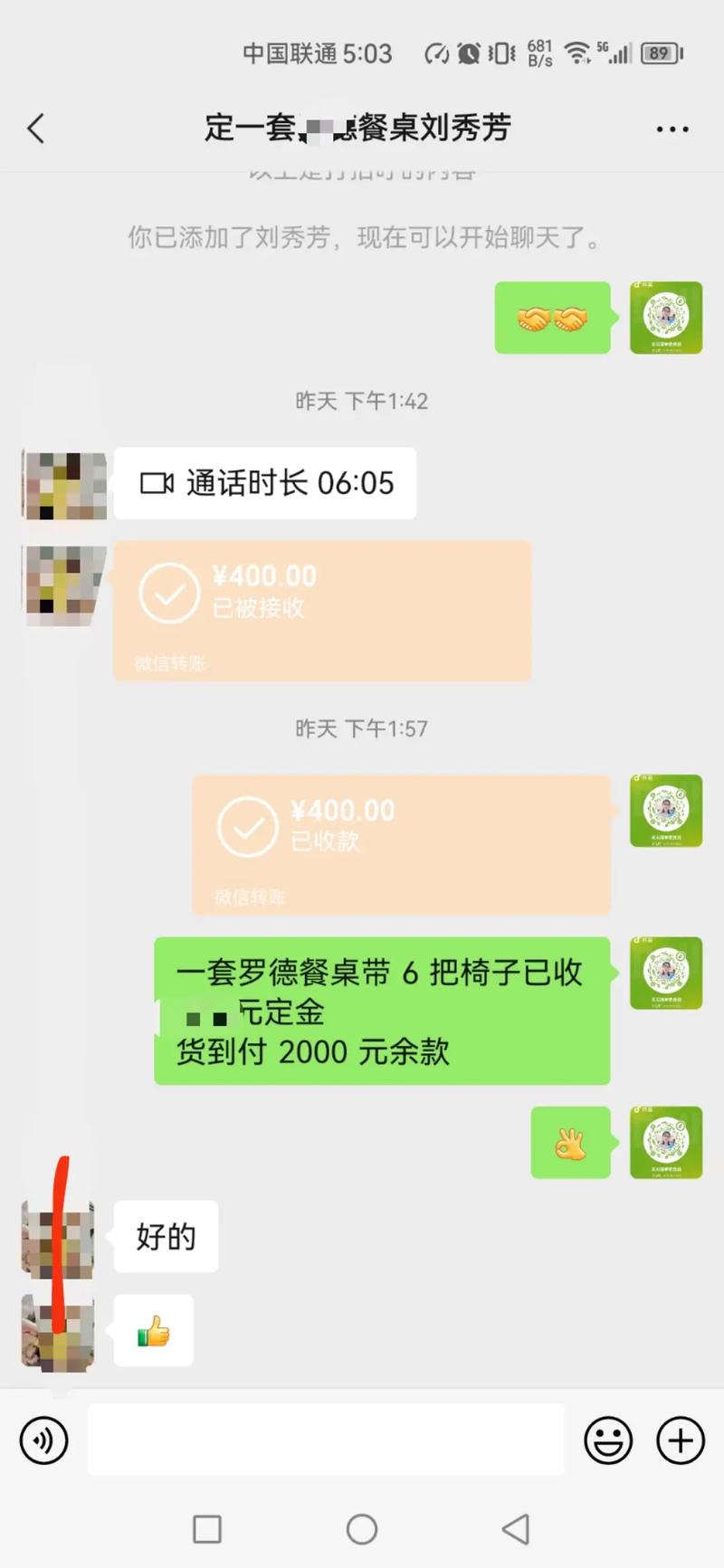Open the emoji picker
Viewport: 724px width, 1568px height.
[608, 1440]
